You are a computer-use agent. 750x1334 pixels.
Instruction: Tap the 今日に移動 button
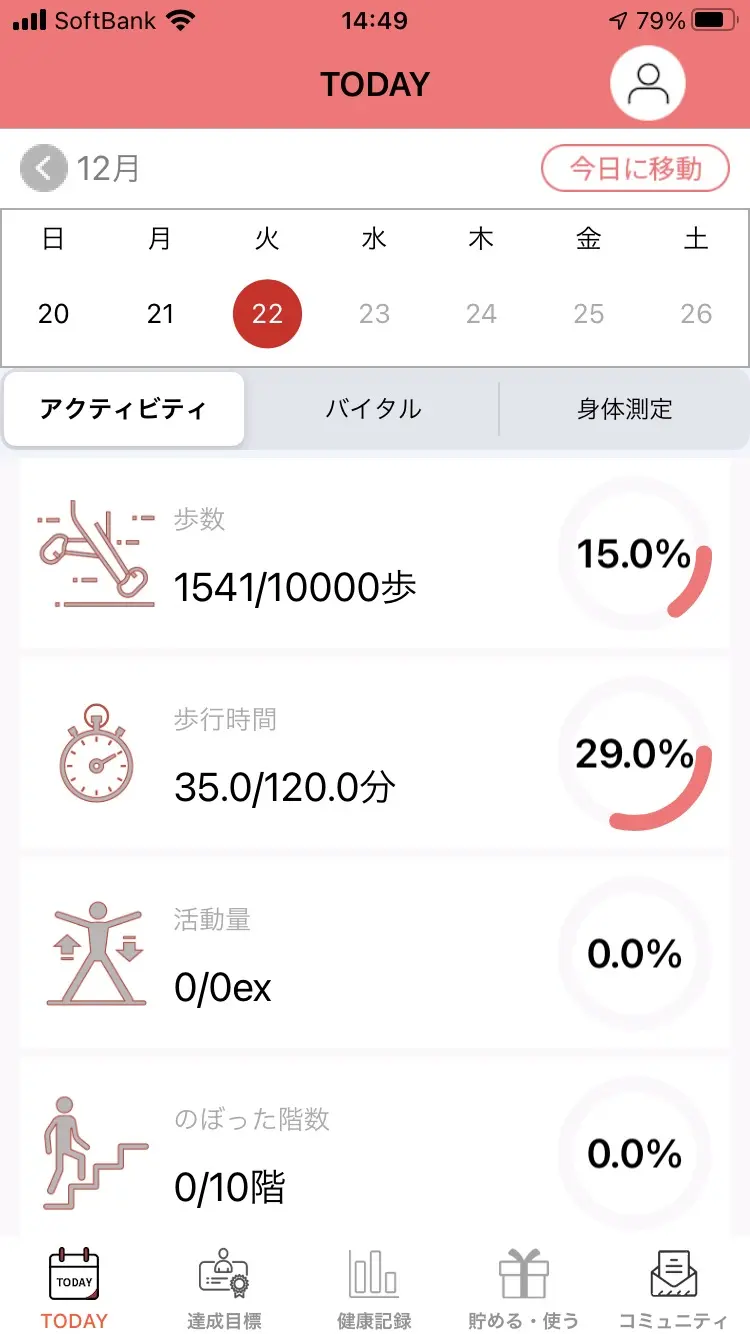(x=636, y=168)
